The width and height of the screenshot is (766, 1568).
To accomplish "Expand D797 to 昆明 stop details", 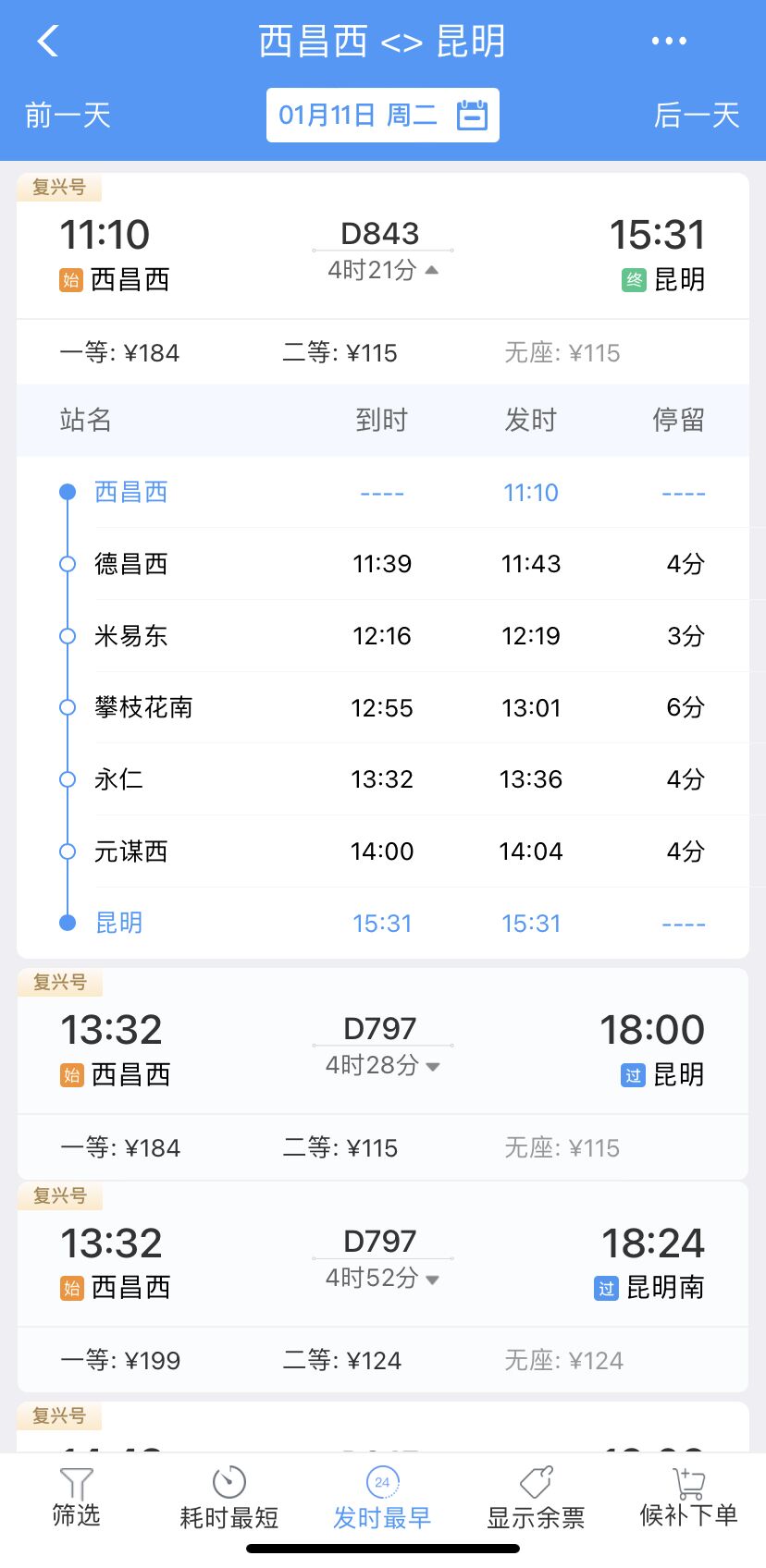I will coord(431,1064).
